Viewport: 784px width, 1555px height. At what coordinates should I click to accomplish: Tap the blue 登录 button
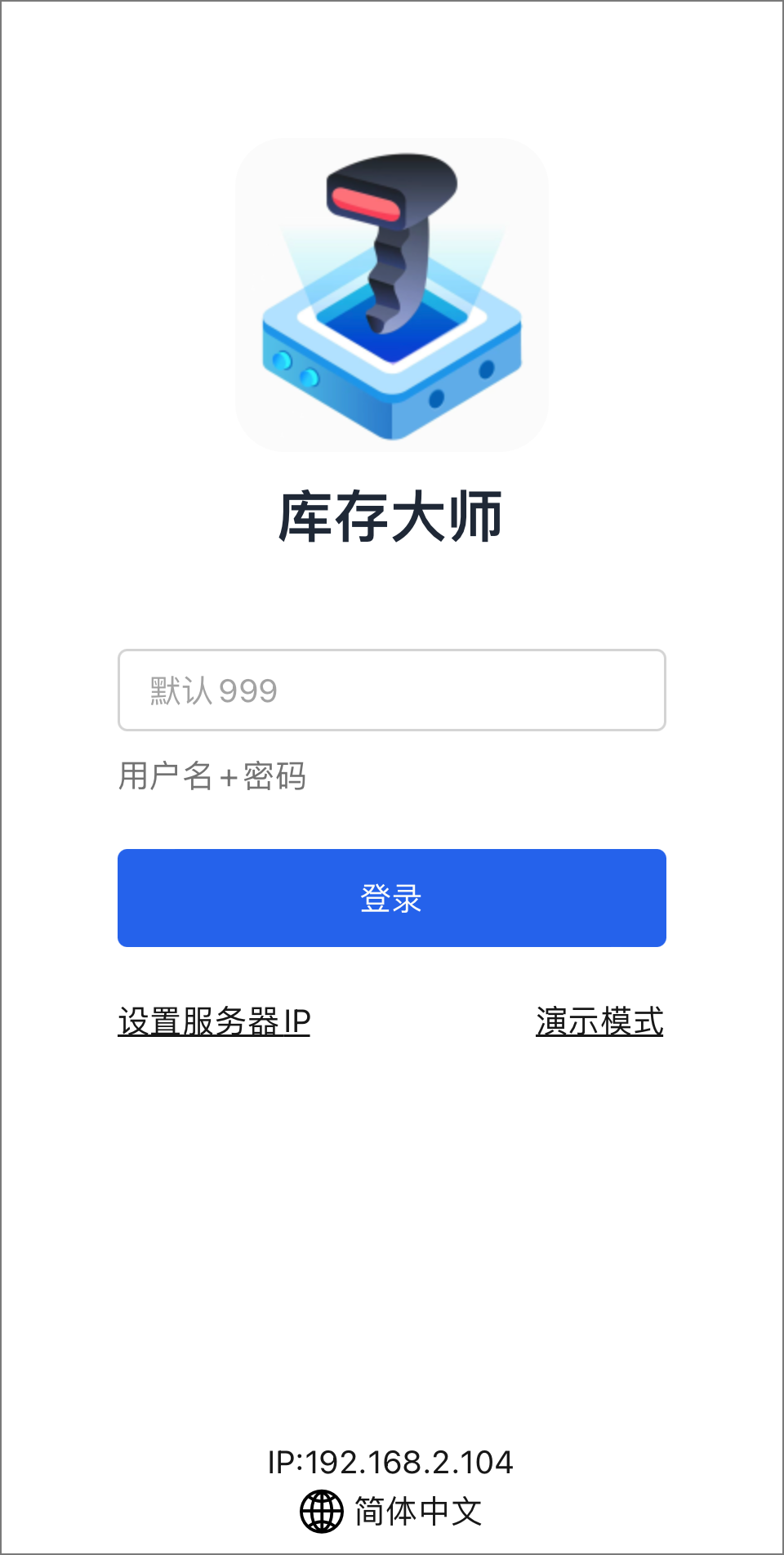click(x=391, y=898)
